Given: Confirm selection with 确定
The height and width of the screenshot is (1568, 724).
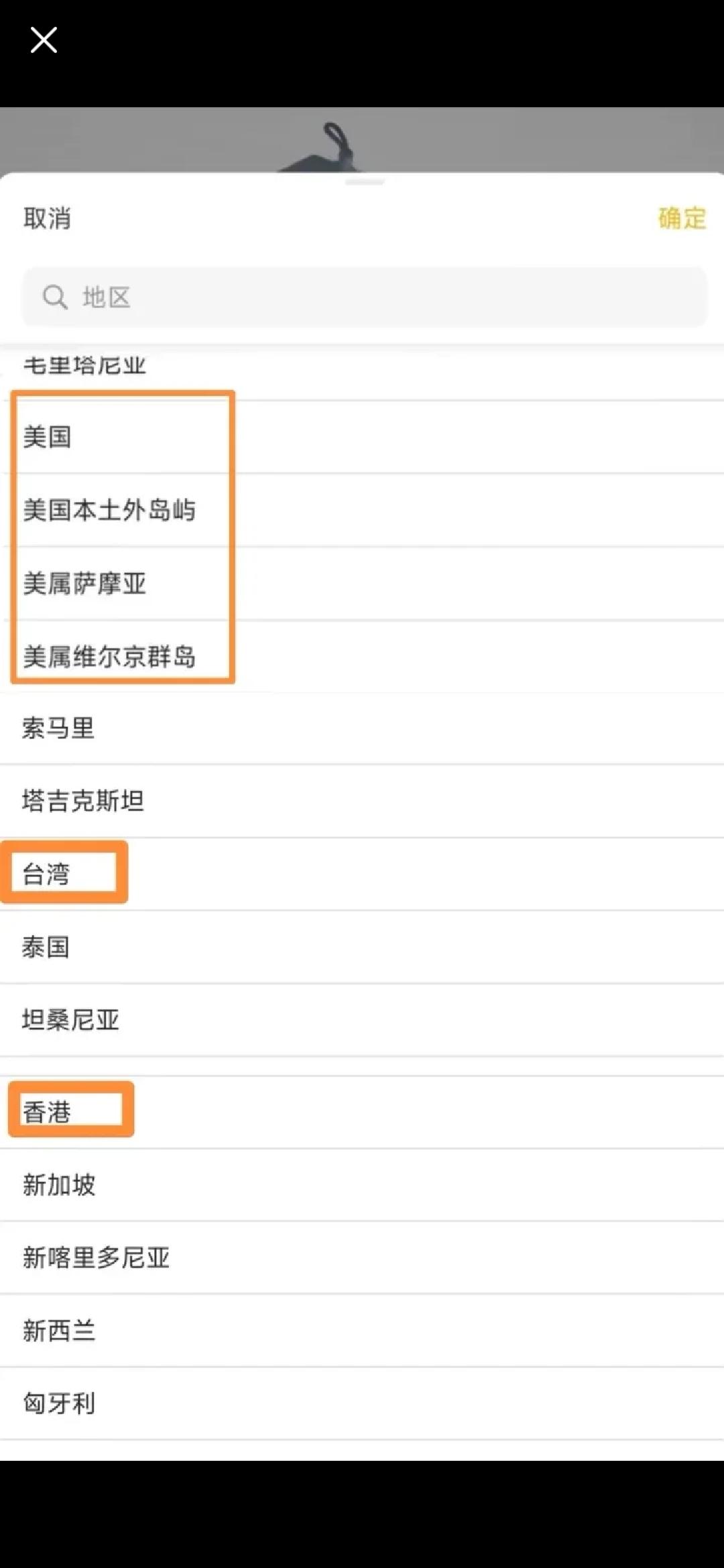Looking at the screenshot, I should click(x=681, y=218).
